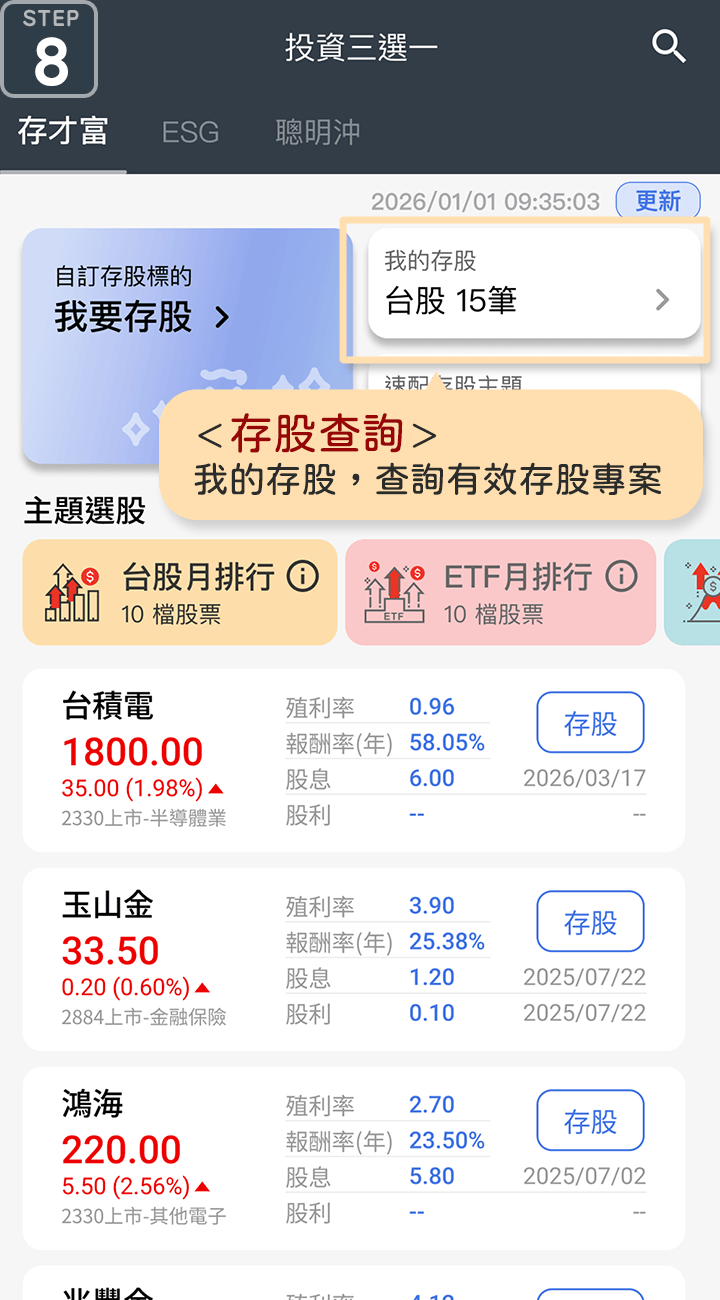Open 我的存股 台股 15筆
Image resolution: width=720 pixels, height=1300 pixels.
tap(534, 285)
